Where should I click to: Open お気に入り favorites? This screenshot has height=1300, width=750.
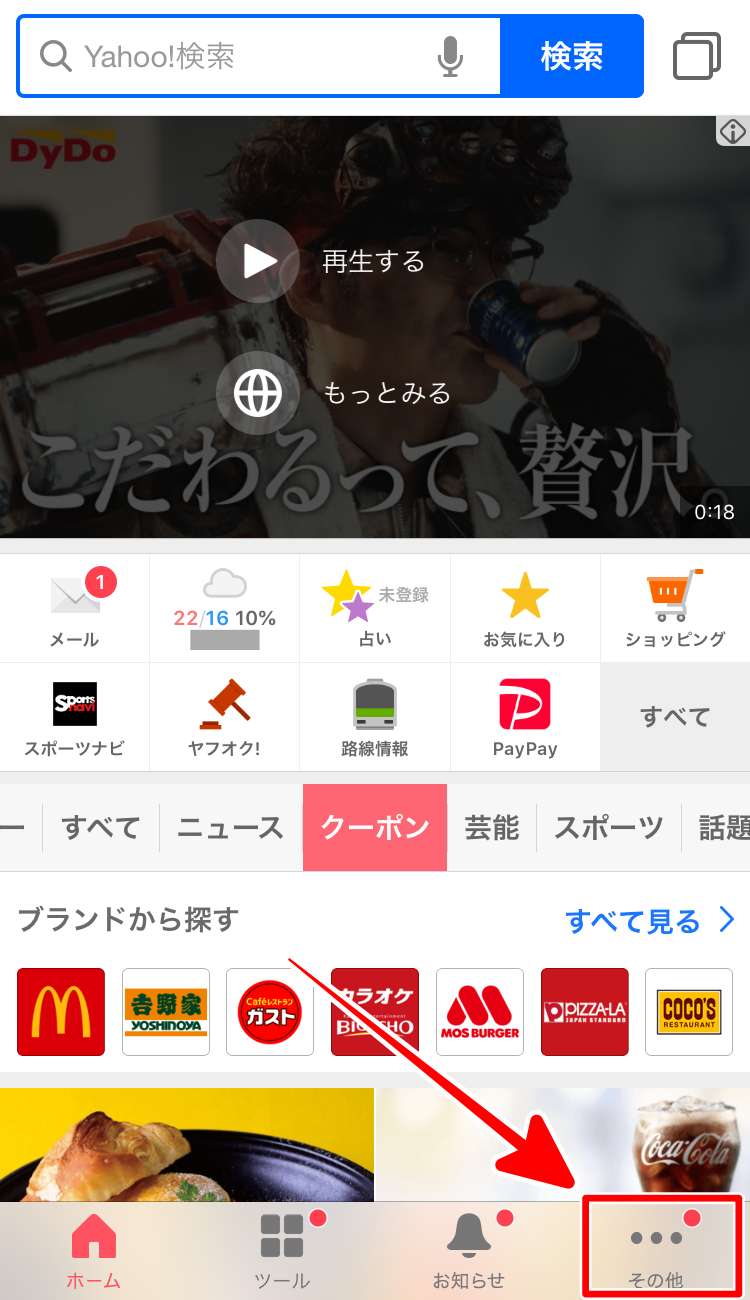click(524, 608)
